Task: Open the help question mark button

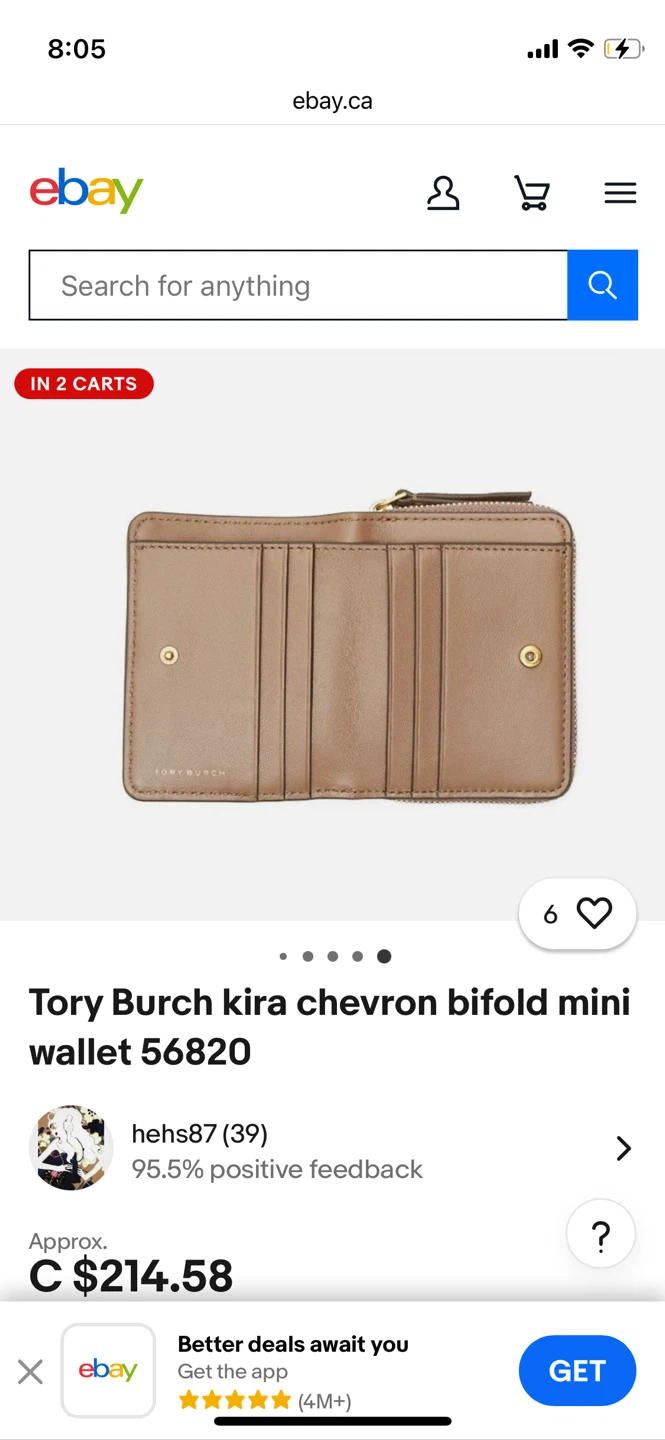Action: coord(601,1237)
